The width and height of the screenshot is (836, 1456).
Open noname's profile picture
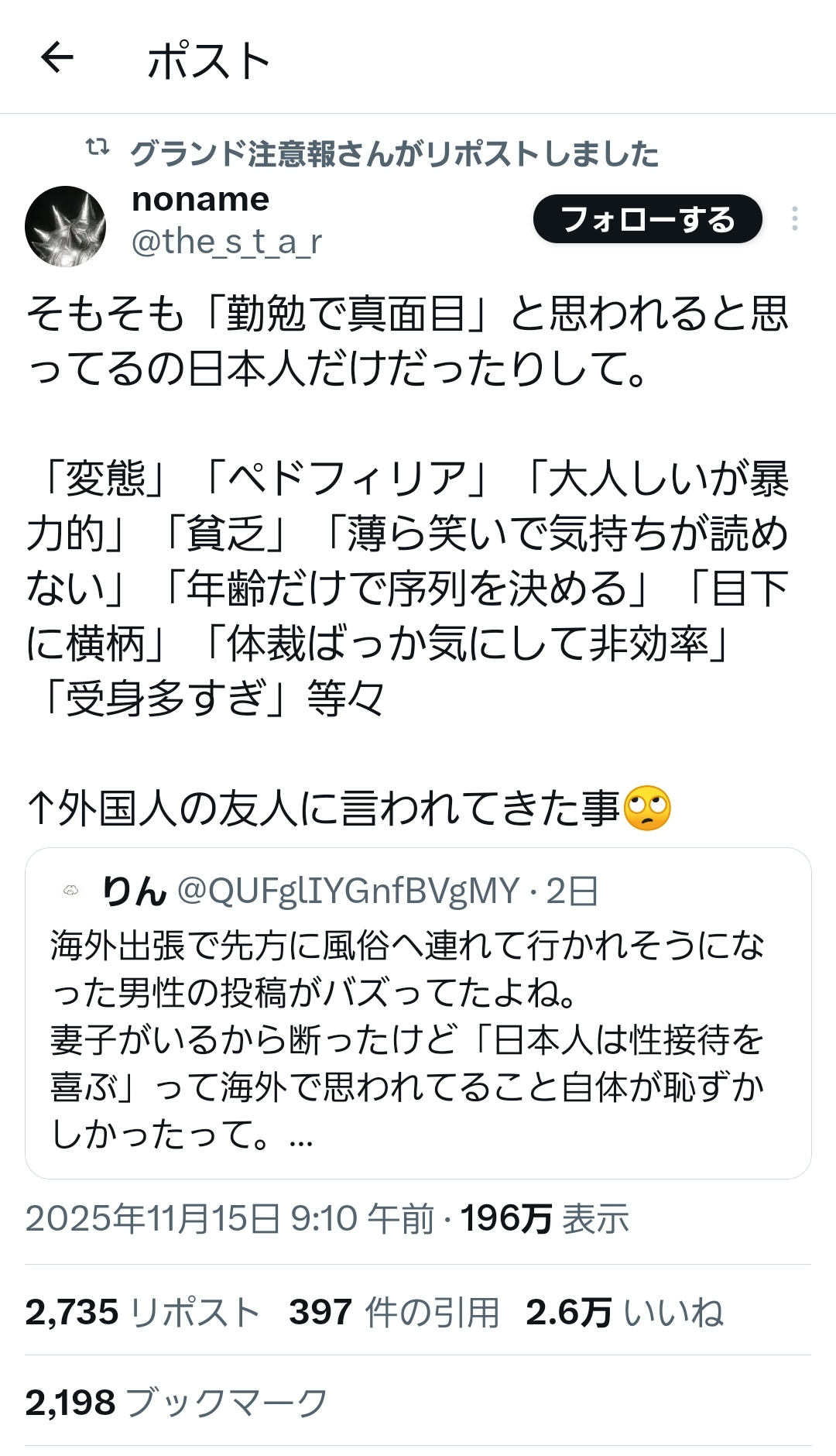point(65,226)
